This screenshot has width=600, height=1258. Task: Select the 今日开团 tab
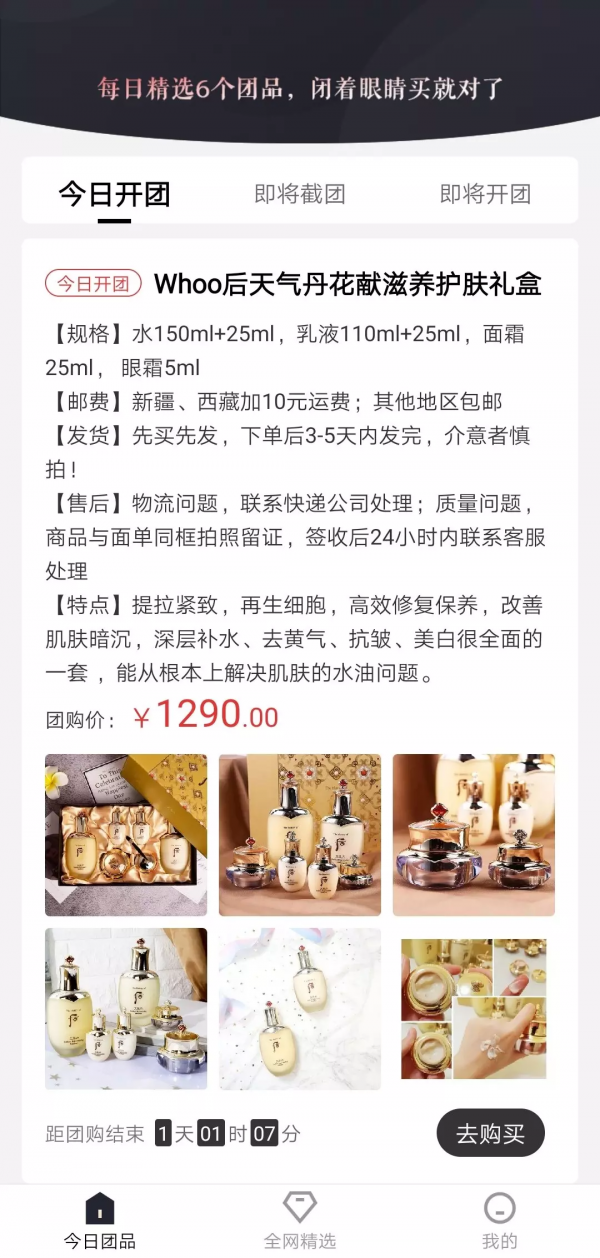(114, 194)
